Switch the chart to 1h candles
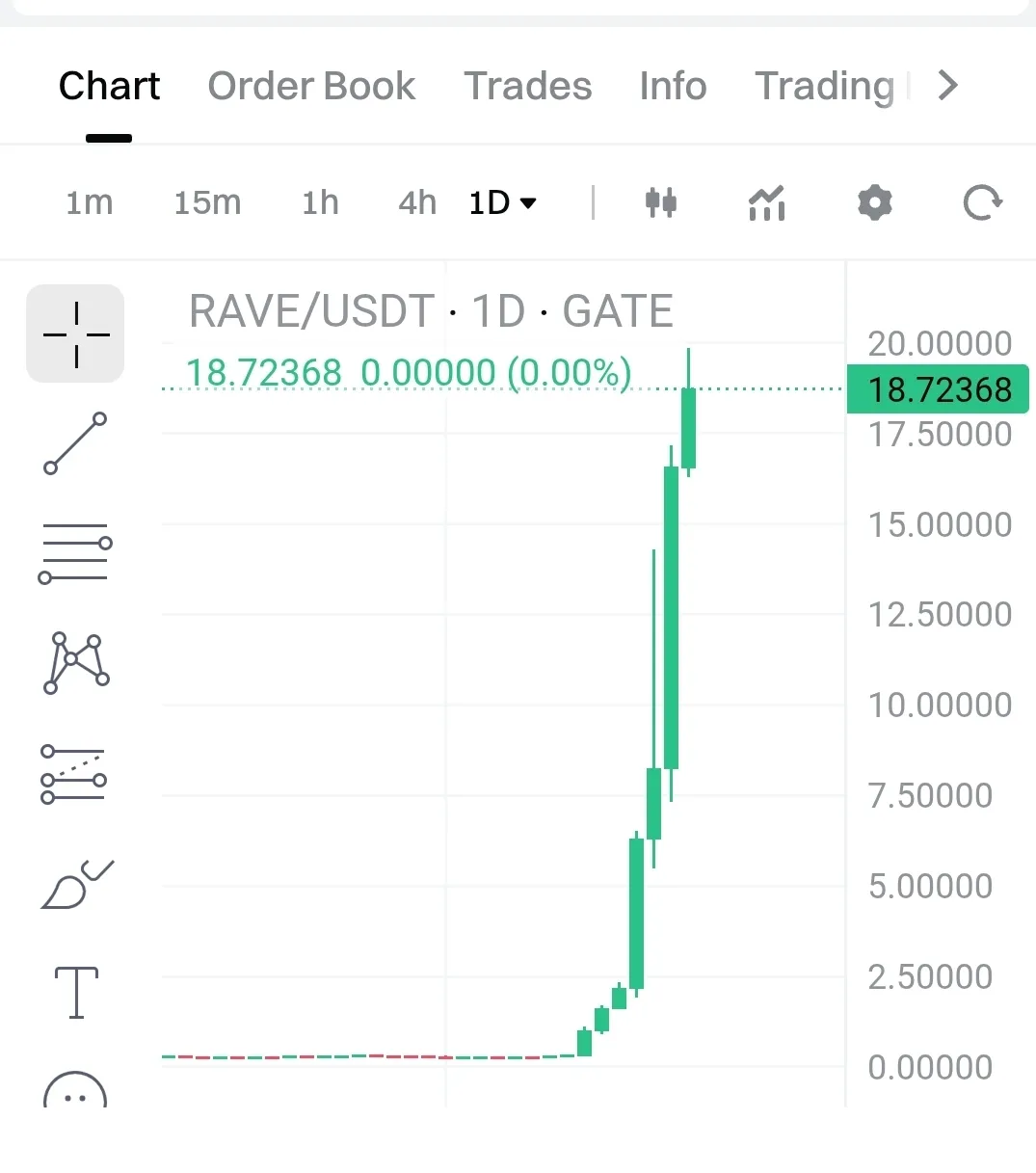The image size is (1036, 1173). (x=320, y=202)
